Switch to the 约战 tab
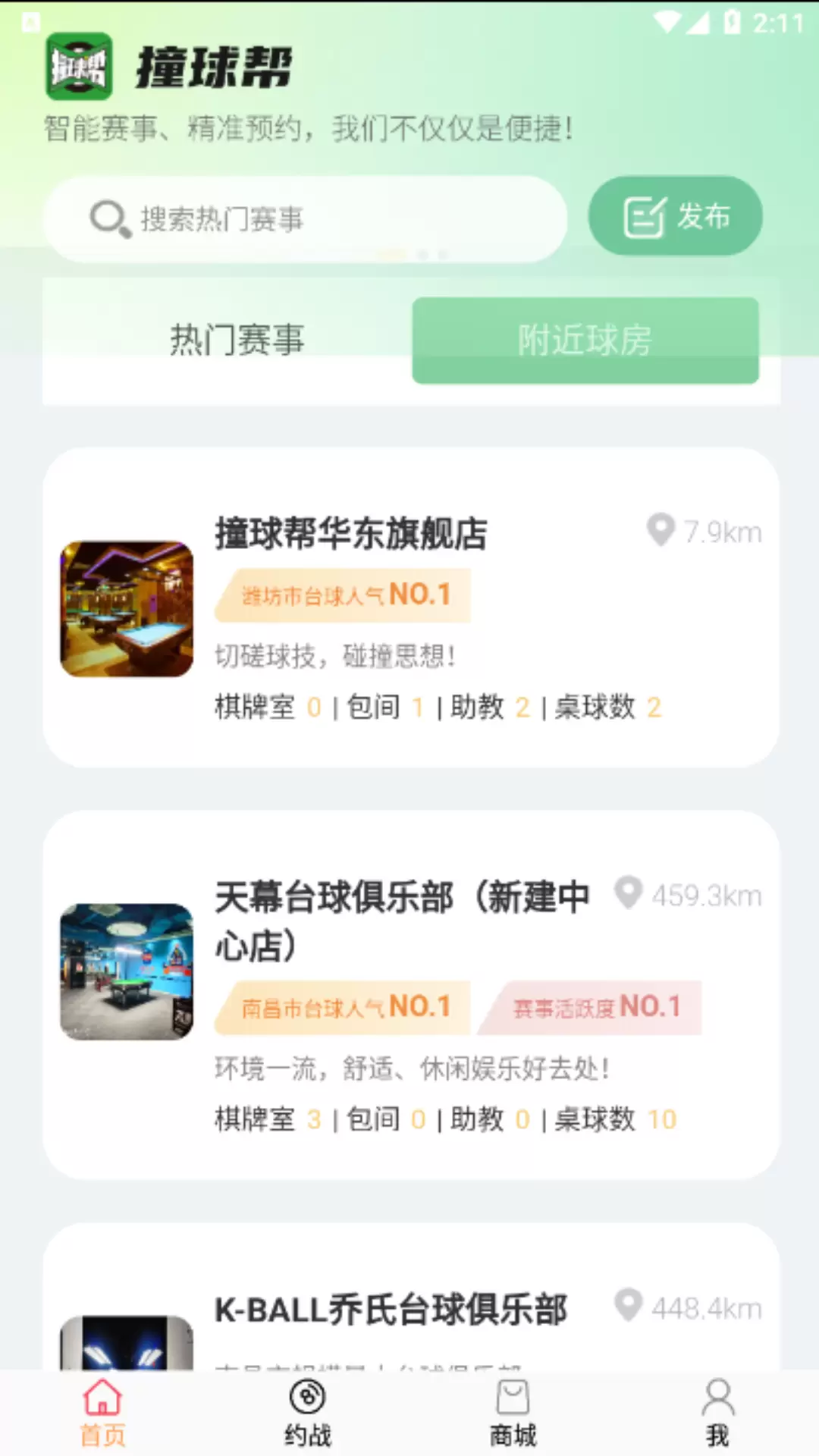 [x=307, y=1413]
